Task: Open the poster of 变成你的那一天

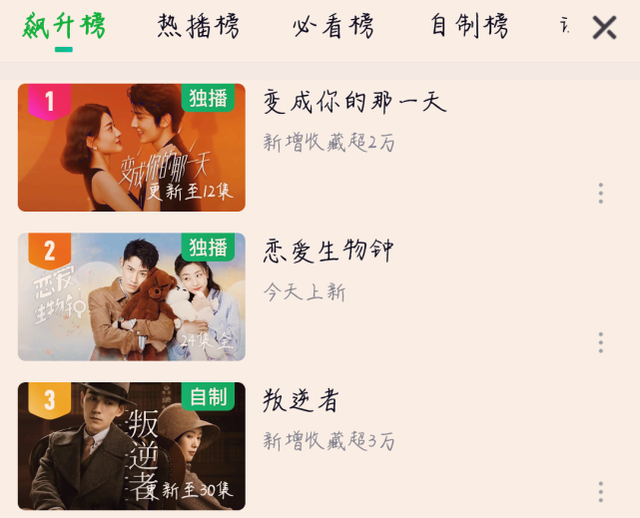Action: click(x=131, y=147)
